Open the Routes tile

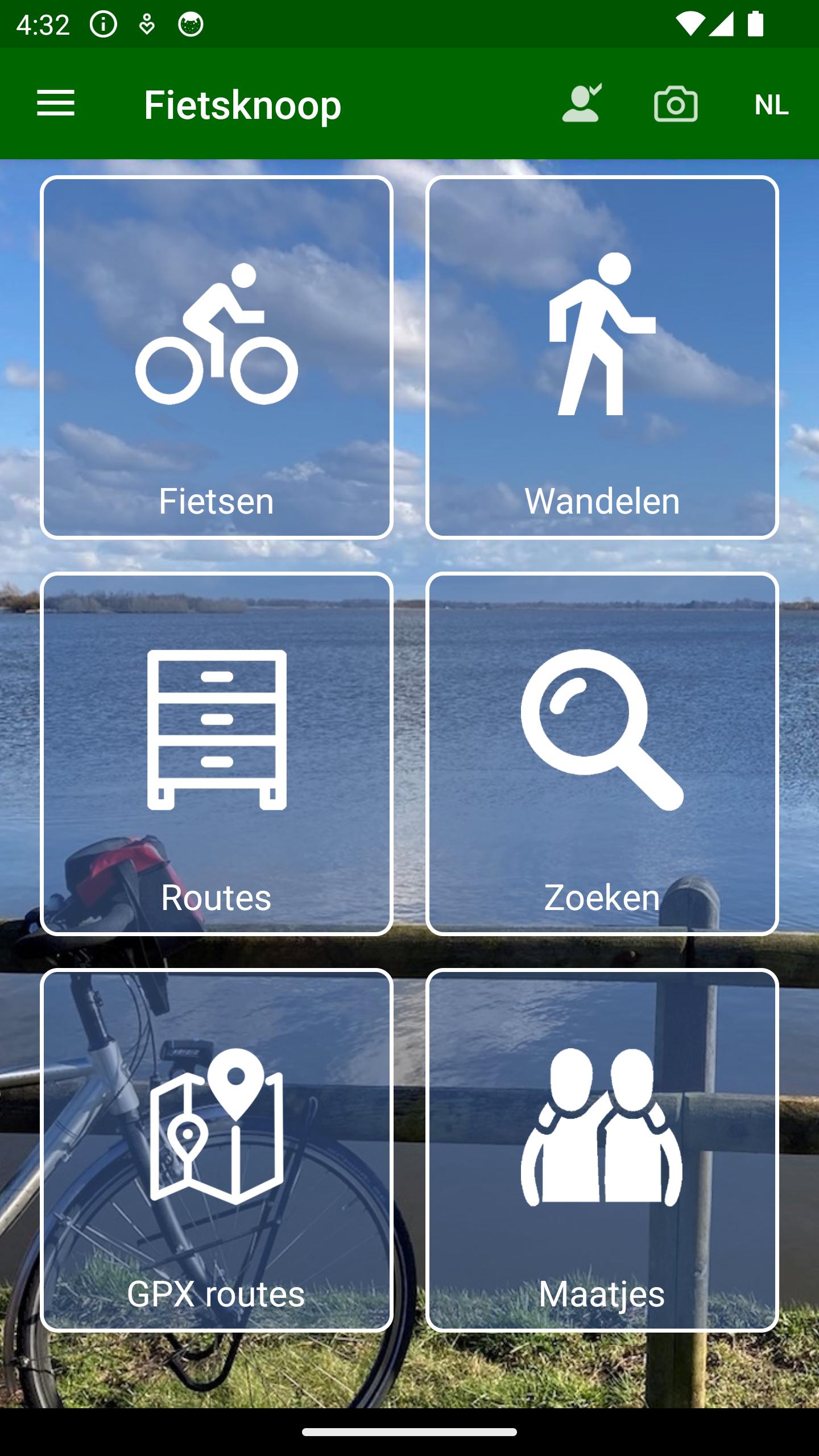(217, 754)
